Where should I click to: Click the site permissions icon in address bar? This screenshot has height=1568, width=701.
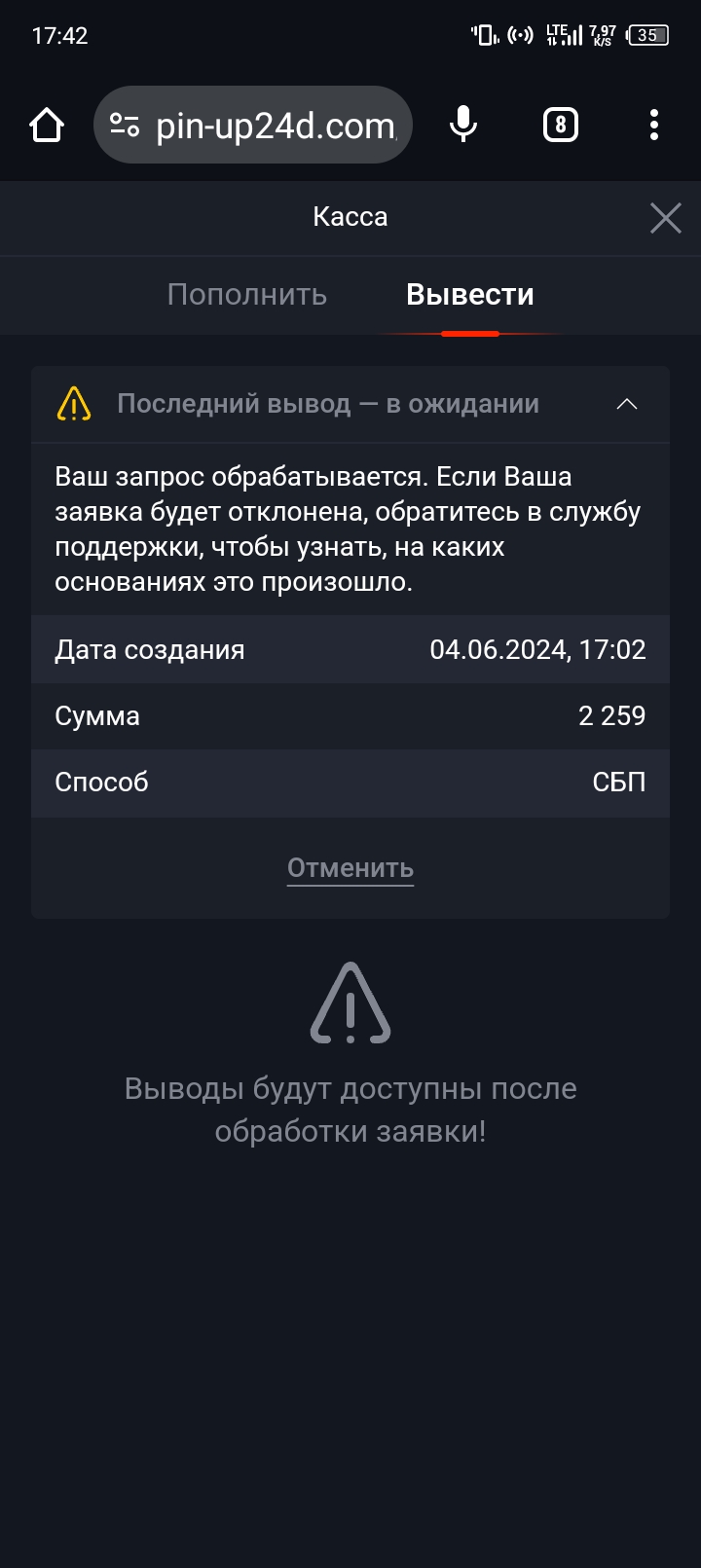click(124, 125)
